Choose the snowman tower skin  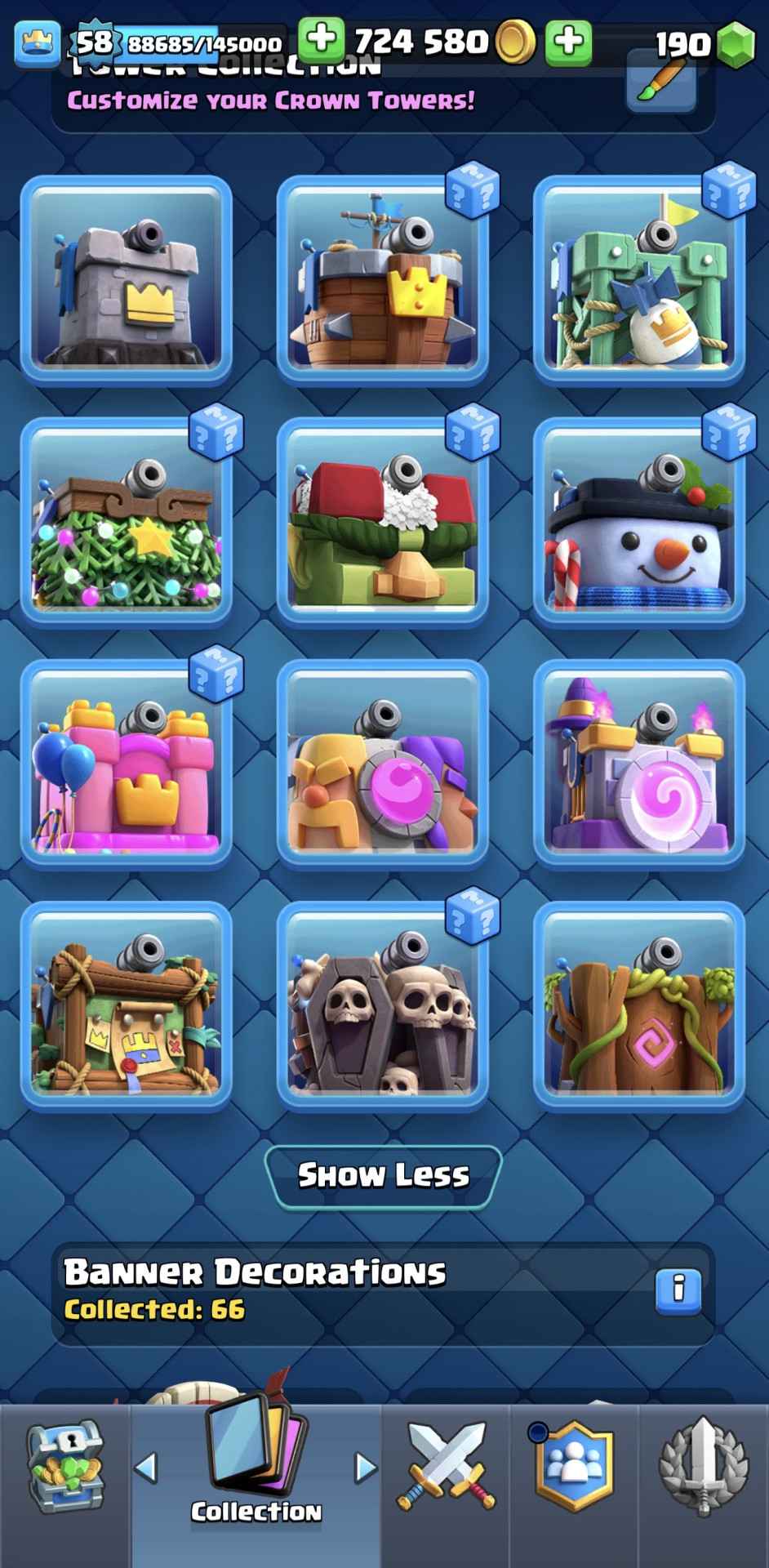pos(639,522)
